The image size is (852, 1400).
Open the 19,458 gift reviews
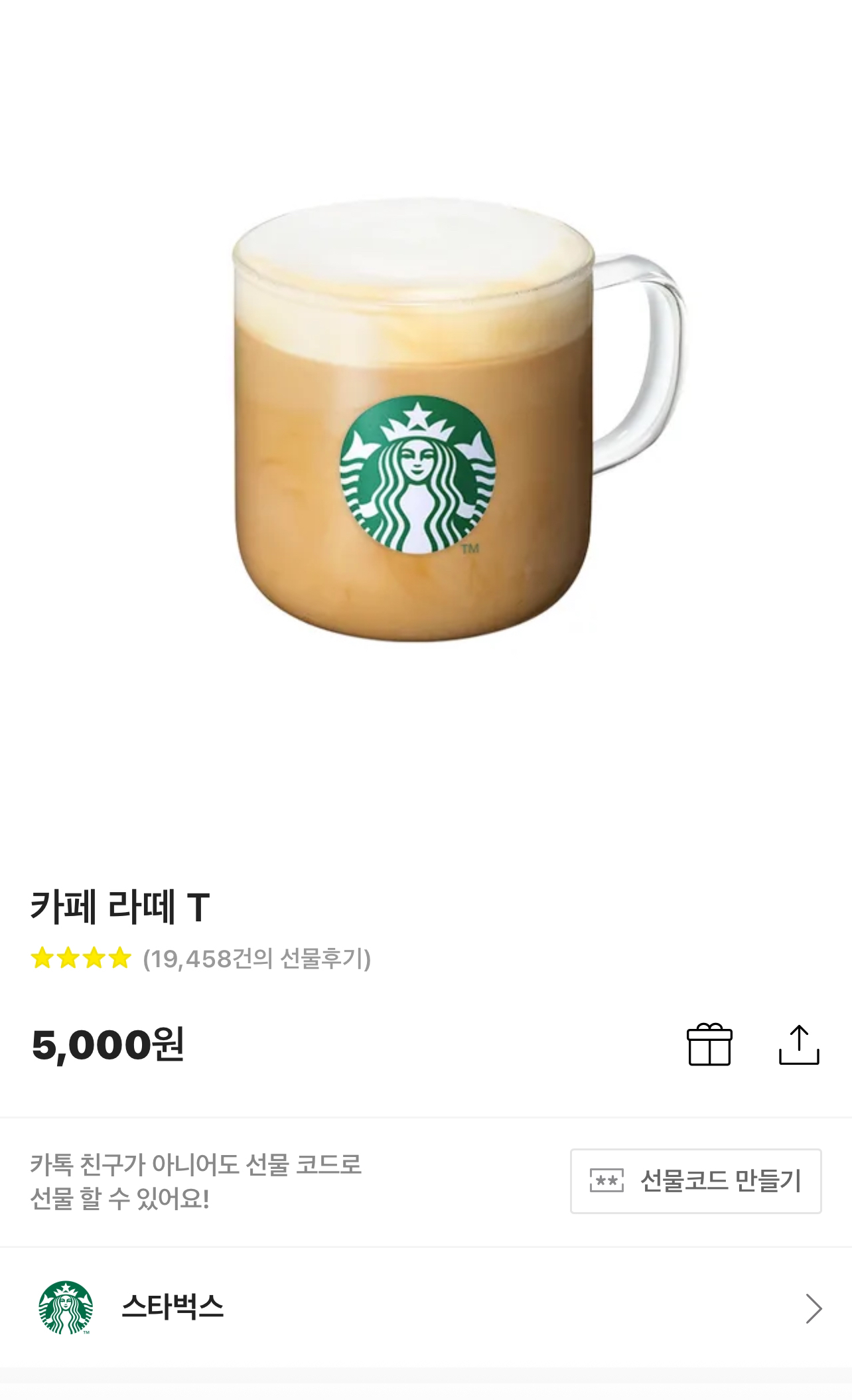coord(257,959)
